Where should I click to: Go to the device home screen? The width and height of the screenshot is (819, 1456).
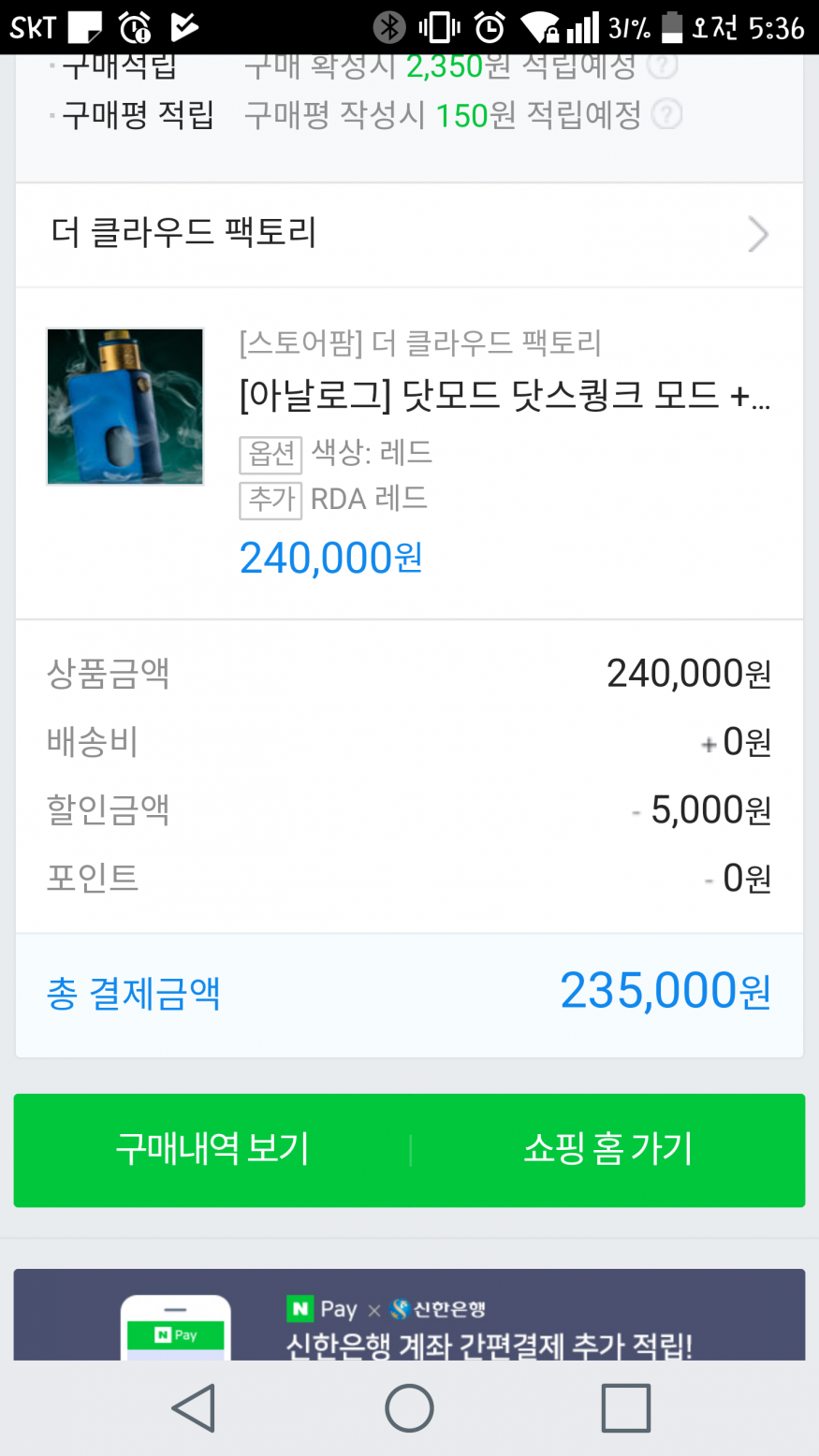coord(409,1407)
